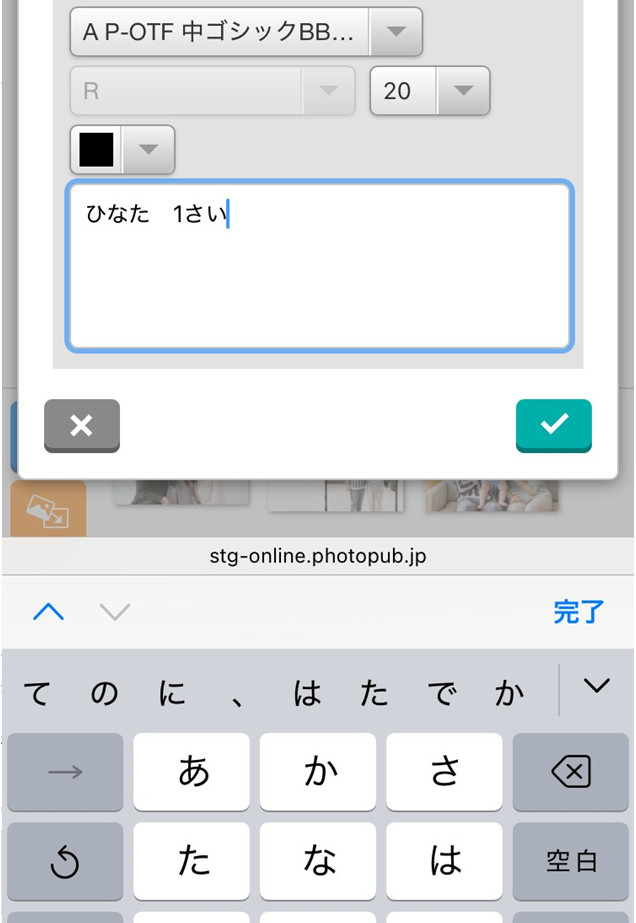636x923 pixels.
Task: Tap the あ key on the keyboard
Action: (x=192, y=771)
